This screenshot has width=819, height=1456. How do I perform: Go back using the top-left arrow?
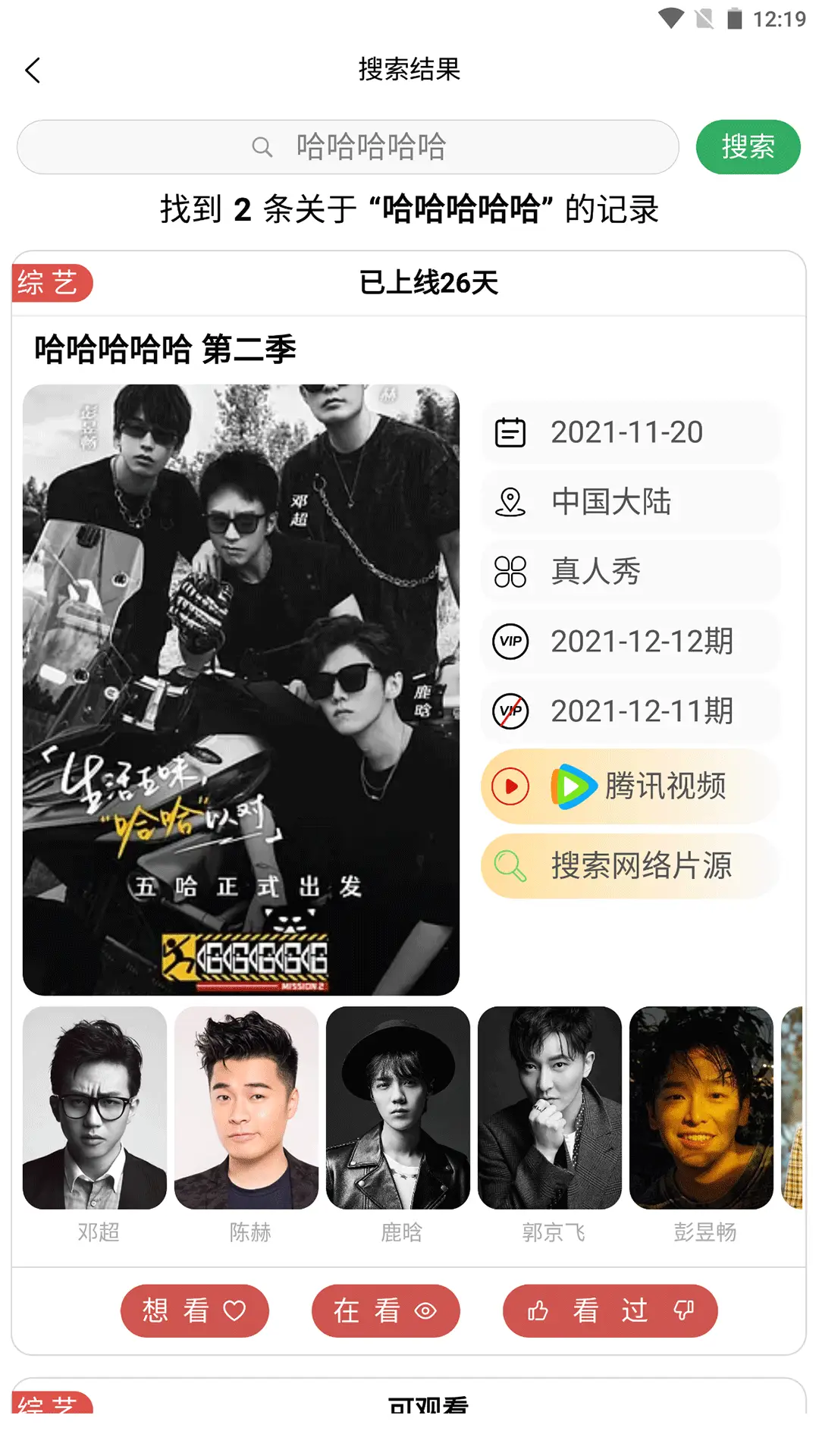(33, 71)
